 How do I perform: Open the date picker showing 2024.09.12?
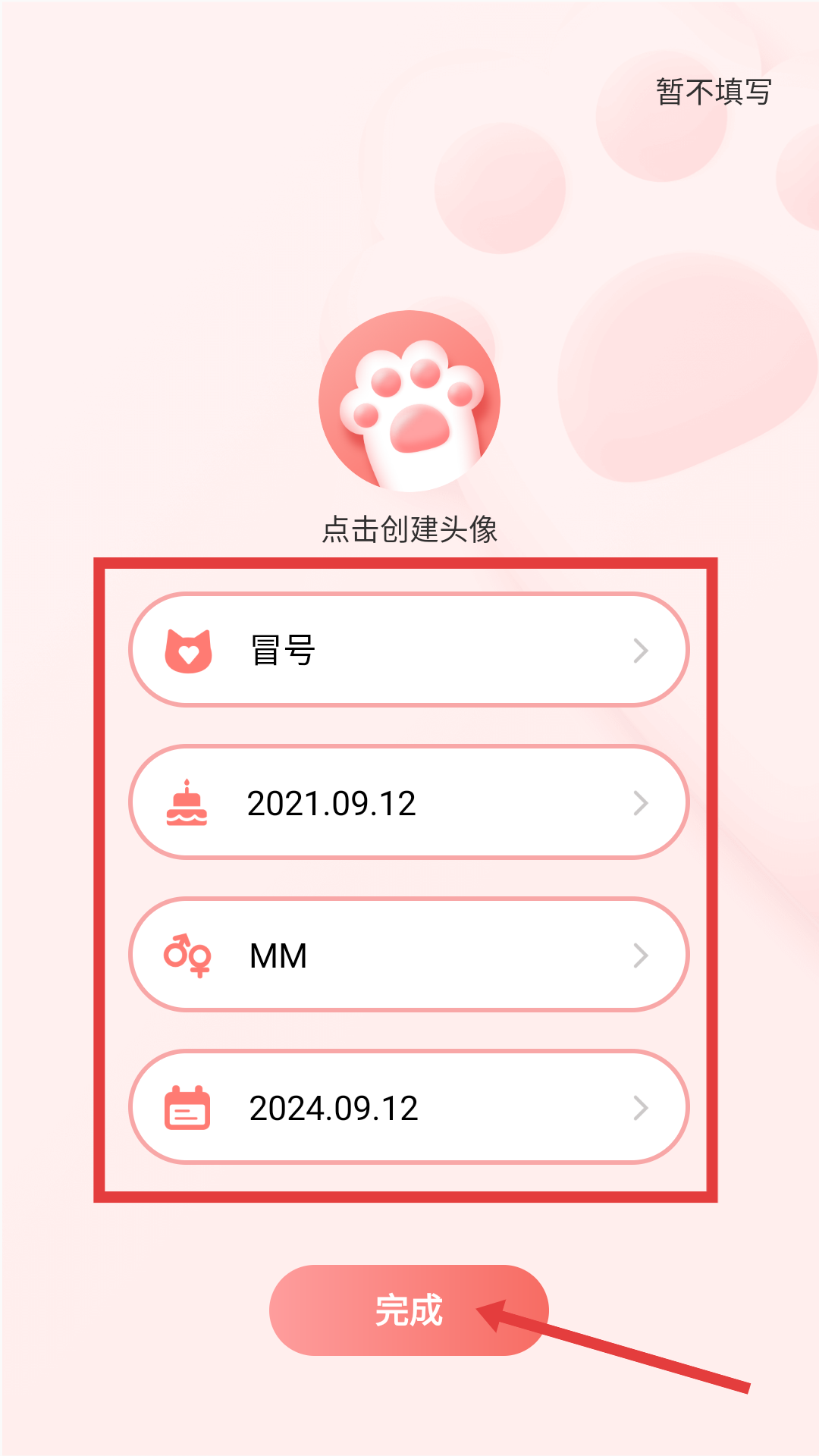click(409, 1107)
